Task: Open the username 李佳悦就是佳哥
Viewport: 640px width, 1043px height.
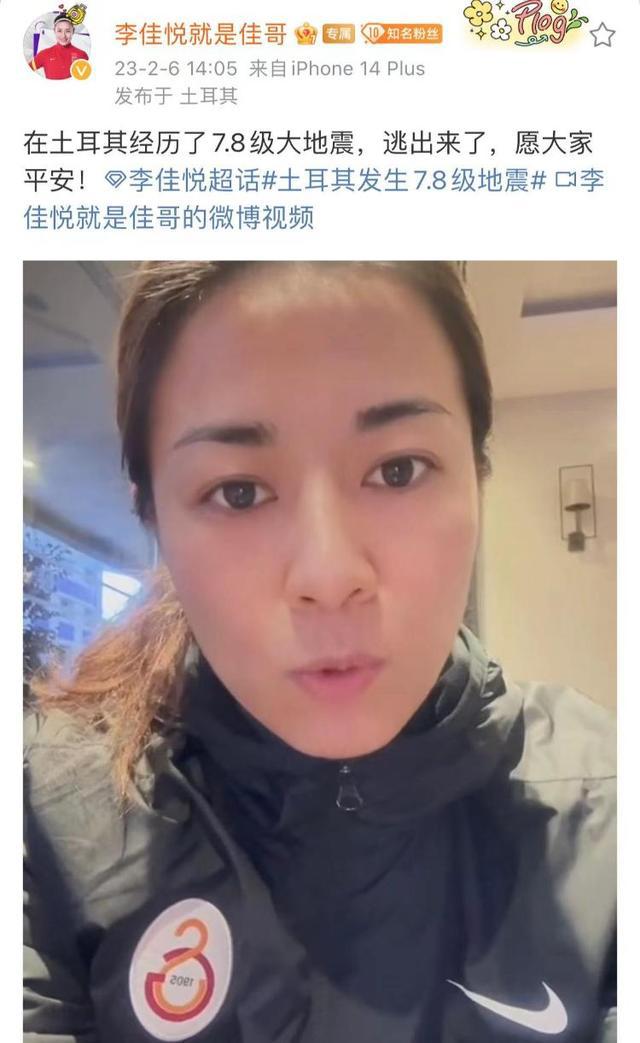Action: [200, 35]
